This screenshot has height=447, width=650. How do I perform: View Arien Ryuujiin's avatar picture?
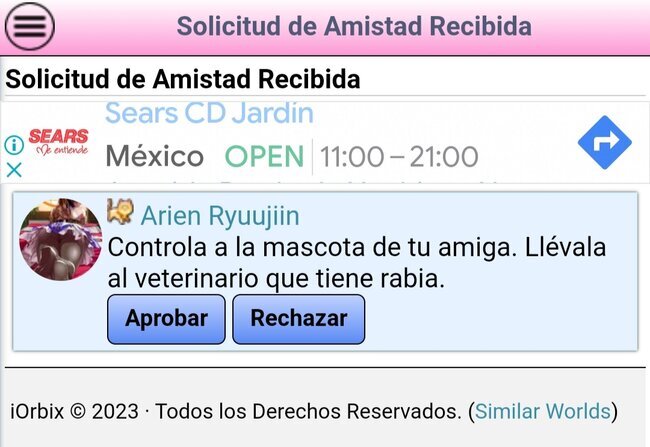pyautogui.click(x=61, y=240)
